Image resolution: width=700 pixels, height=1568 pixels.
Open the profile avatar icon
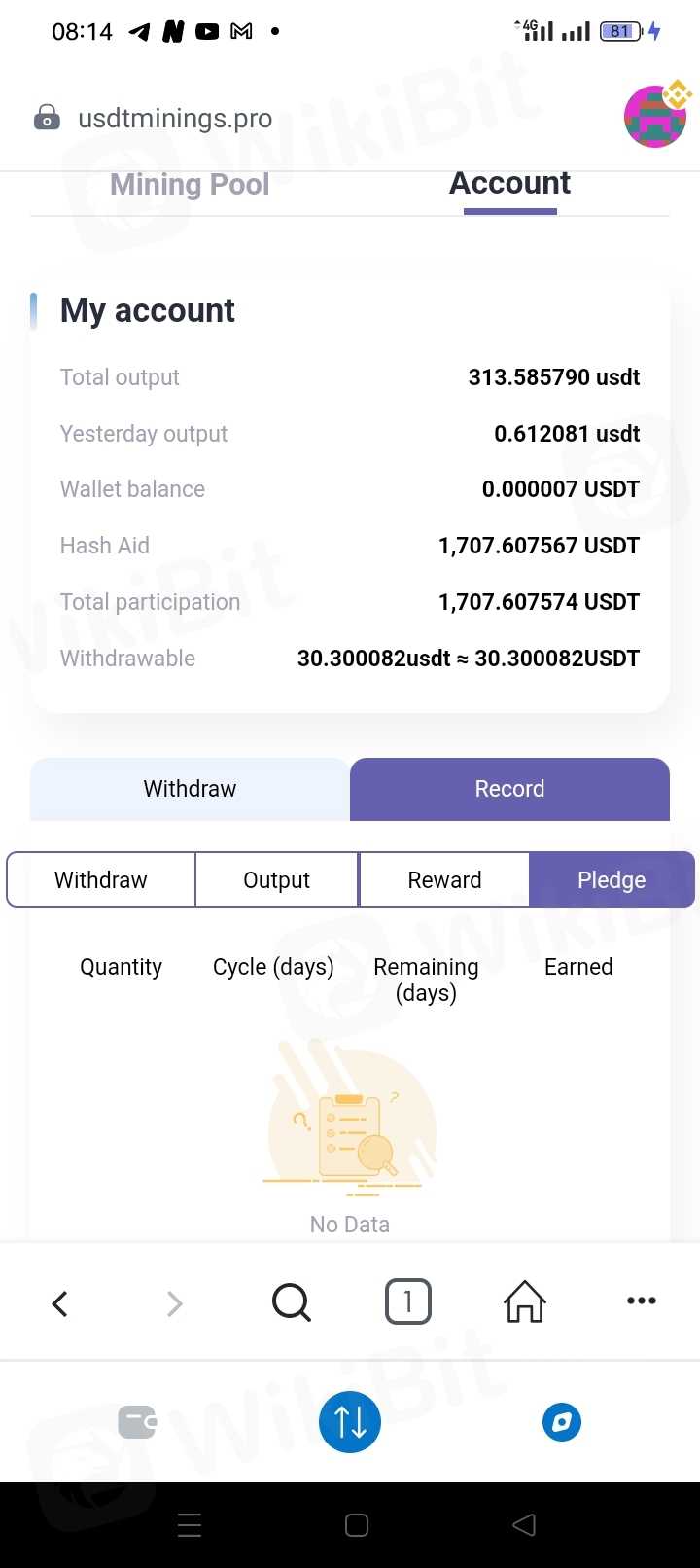click(655, 117)
